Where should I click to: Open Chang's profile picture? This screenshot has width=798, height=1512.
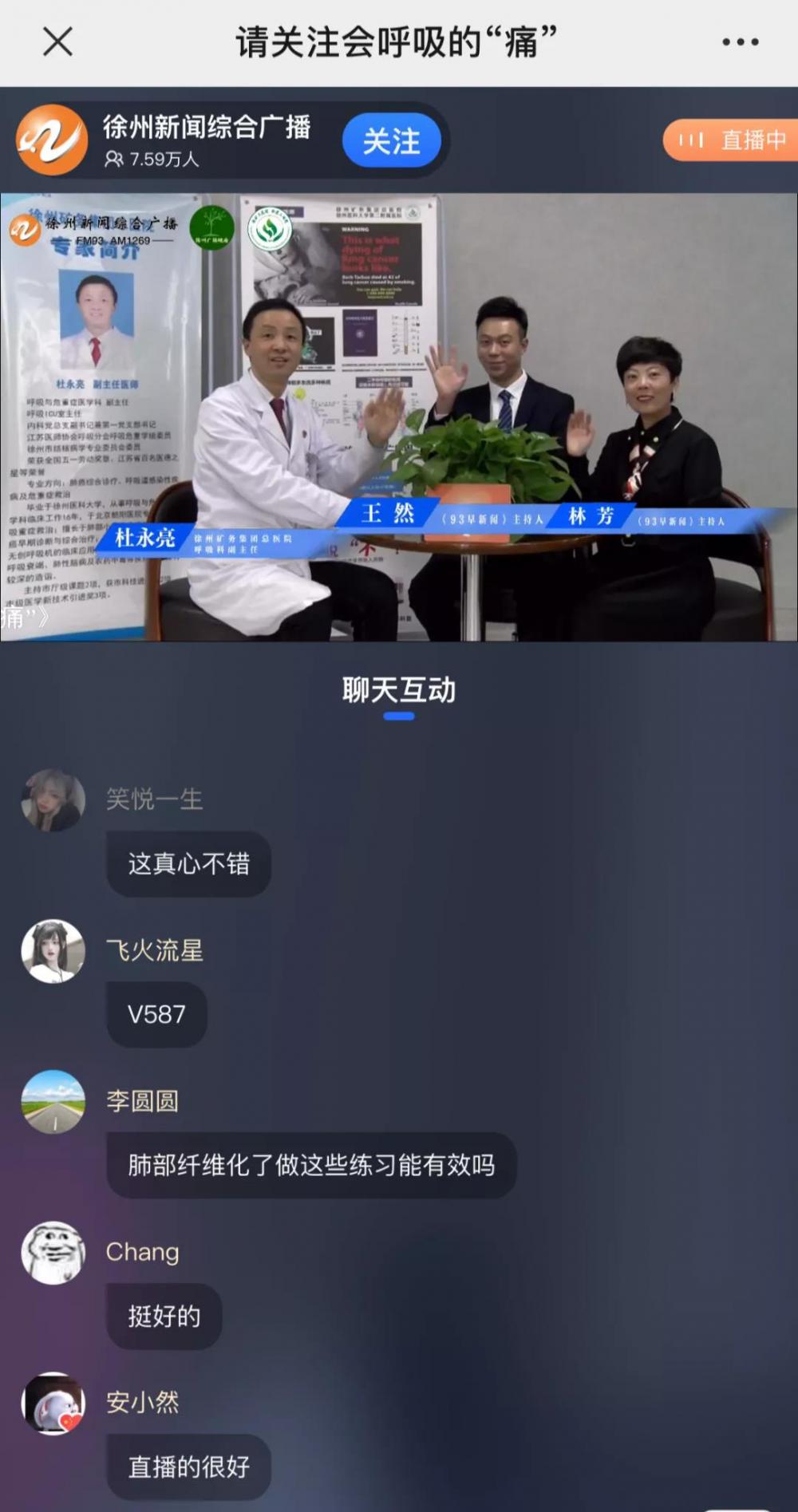pyautogui.click(x=53, y=1253)
